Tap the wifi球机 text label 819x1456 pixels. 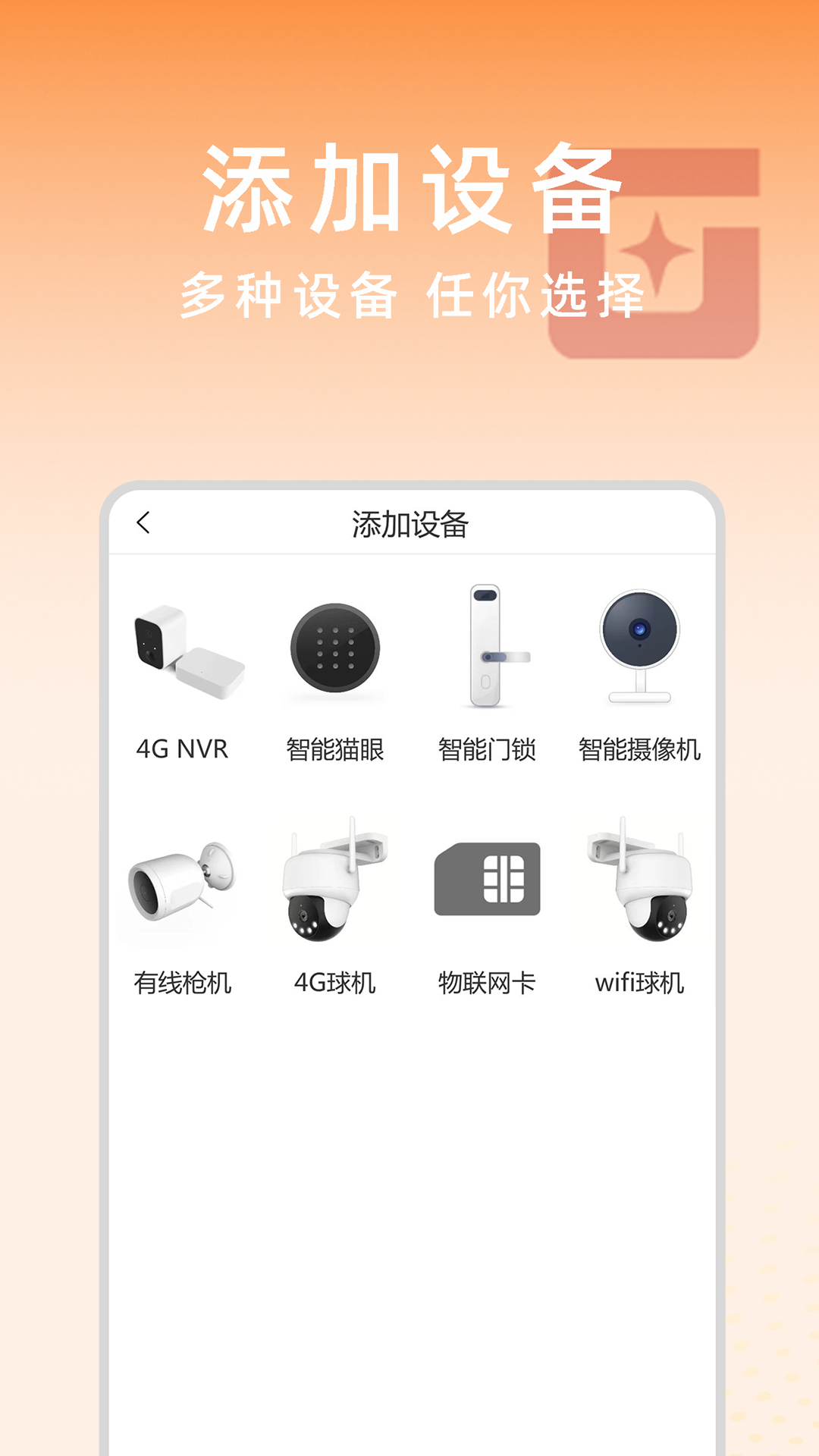click(x=641, y=982)
